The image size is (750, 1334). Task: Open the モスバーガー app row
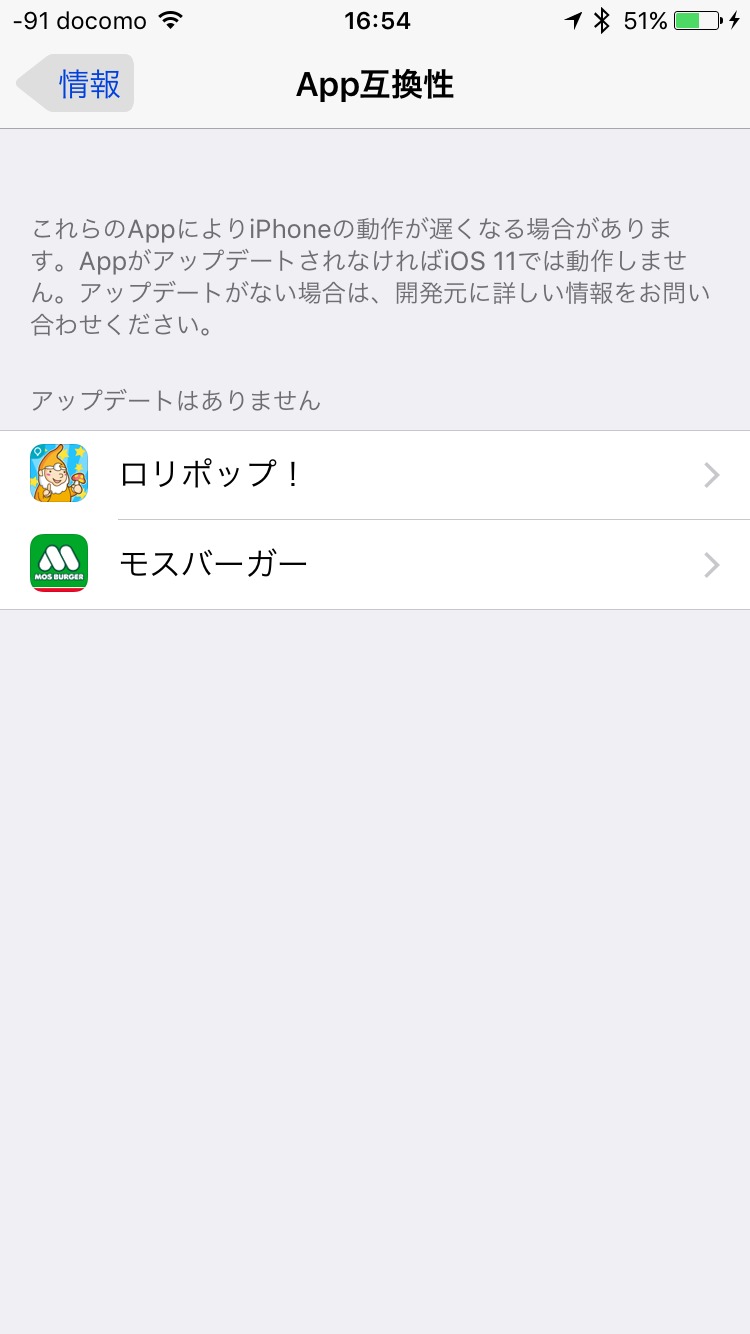[x=375, y=564]
